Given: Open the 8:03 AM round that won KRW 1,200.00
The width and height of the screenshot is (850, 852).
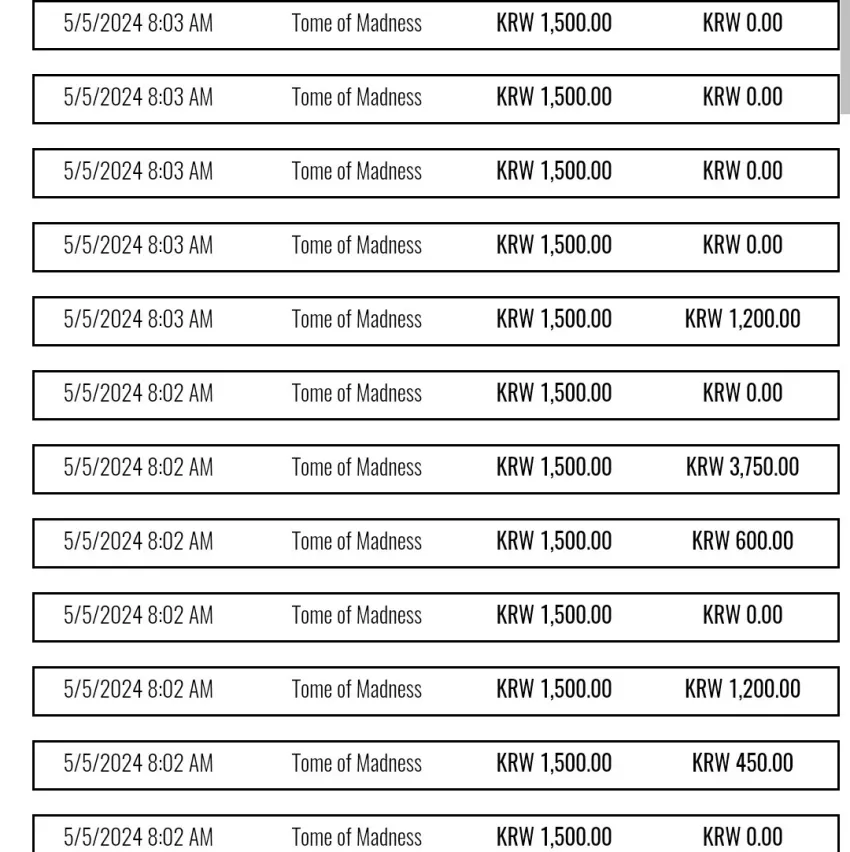Looking at the screenshot, I should [x=436, y=321].
